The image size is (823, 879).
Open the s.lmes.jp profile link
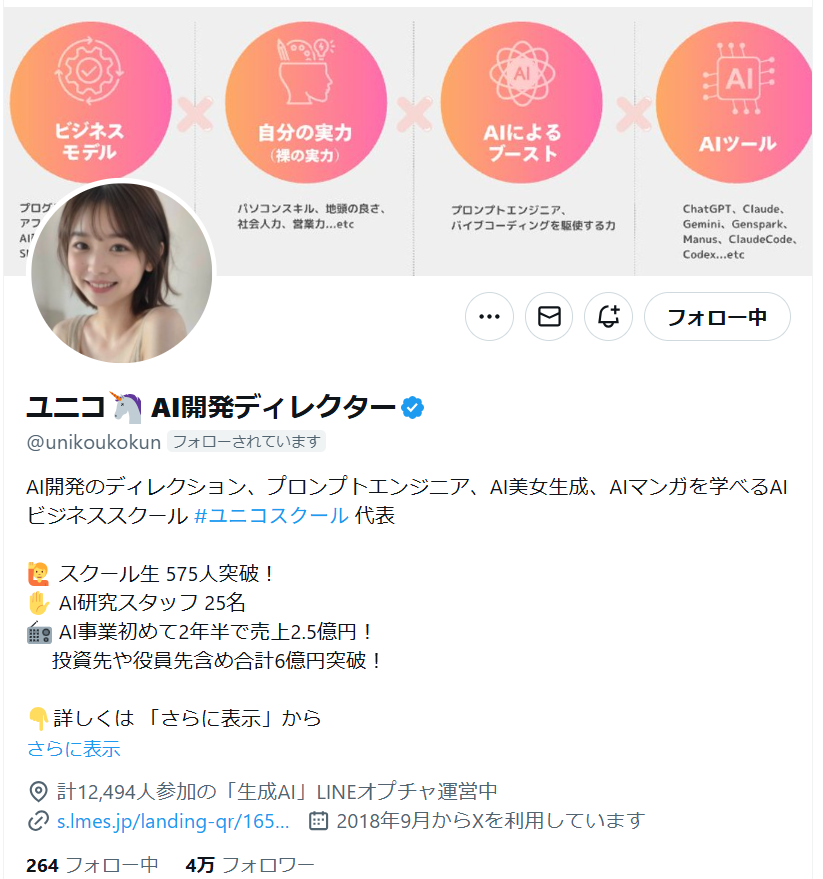172,821
